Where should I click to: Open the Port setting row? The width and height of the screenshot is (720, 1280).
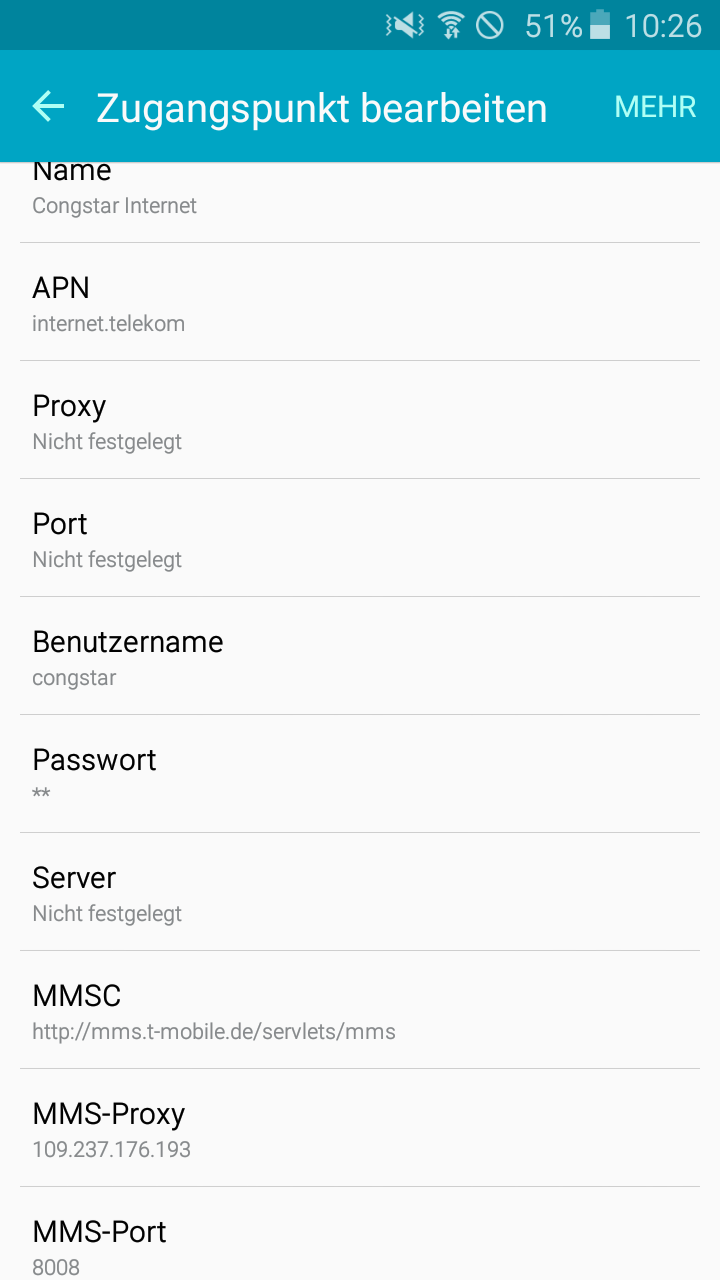click(x=360, y=539)
